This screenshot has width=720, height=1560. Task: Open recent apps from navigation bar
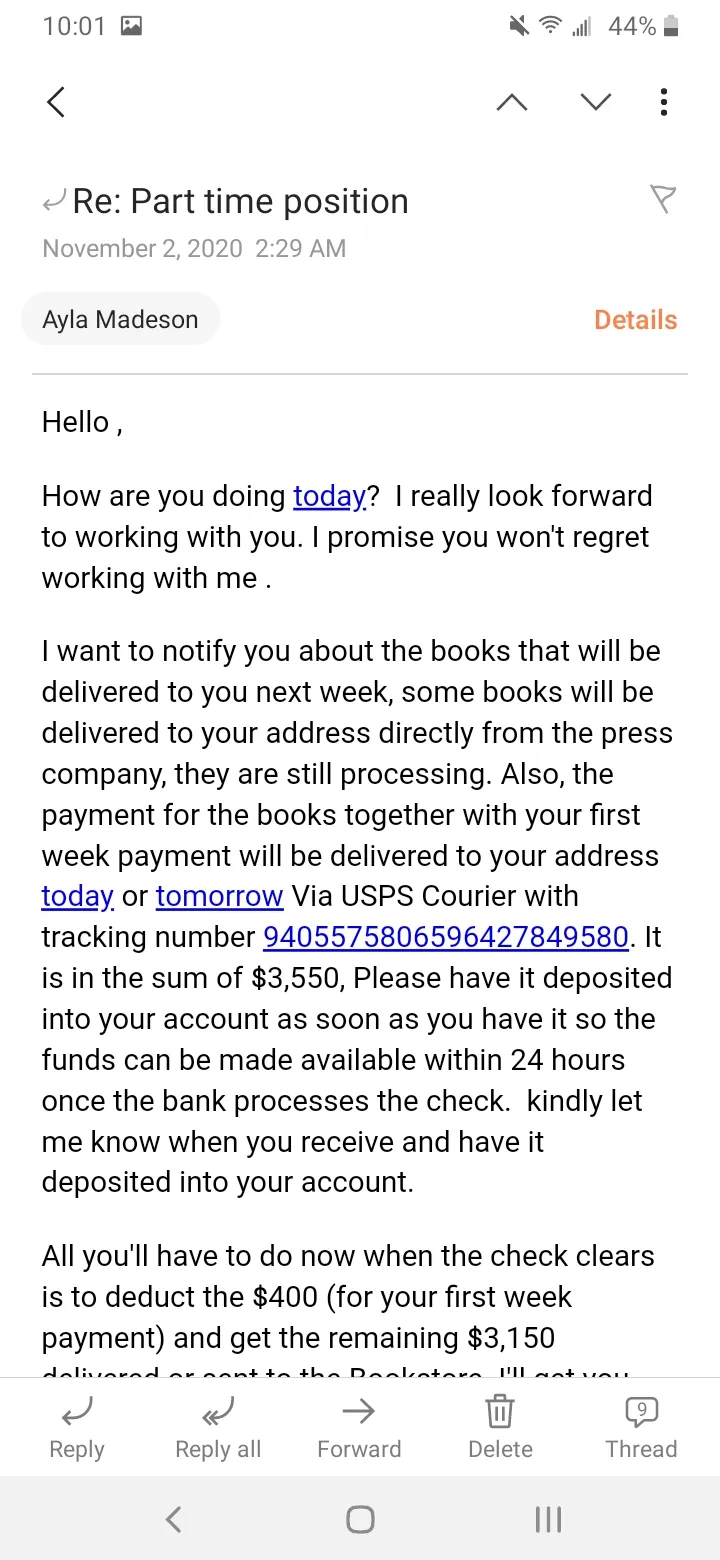pos(548,1520)
